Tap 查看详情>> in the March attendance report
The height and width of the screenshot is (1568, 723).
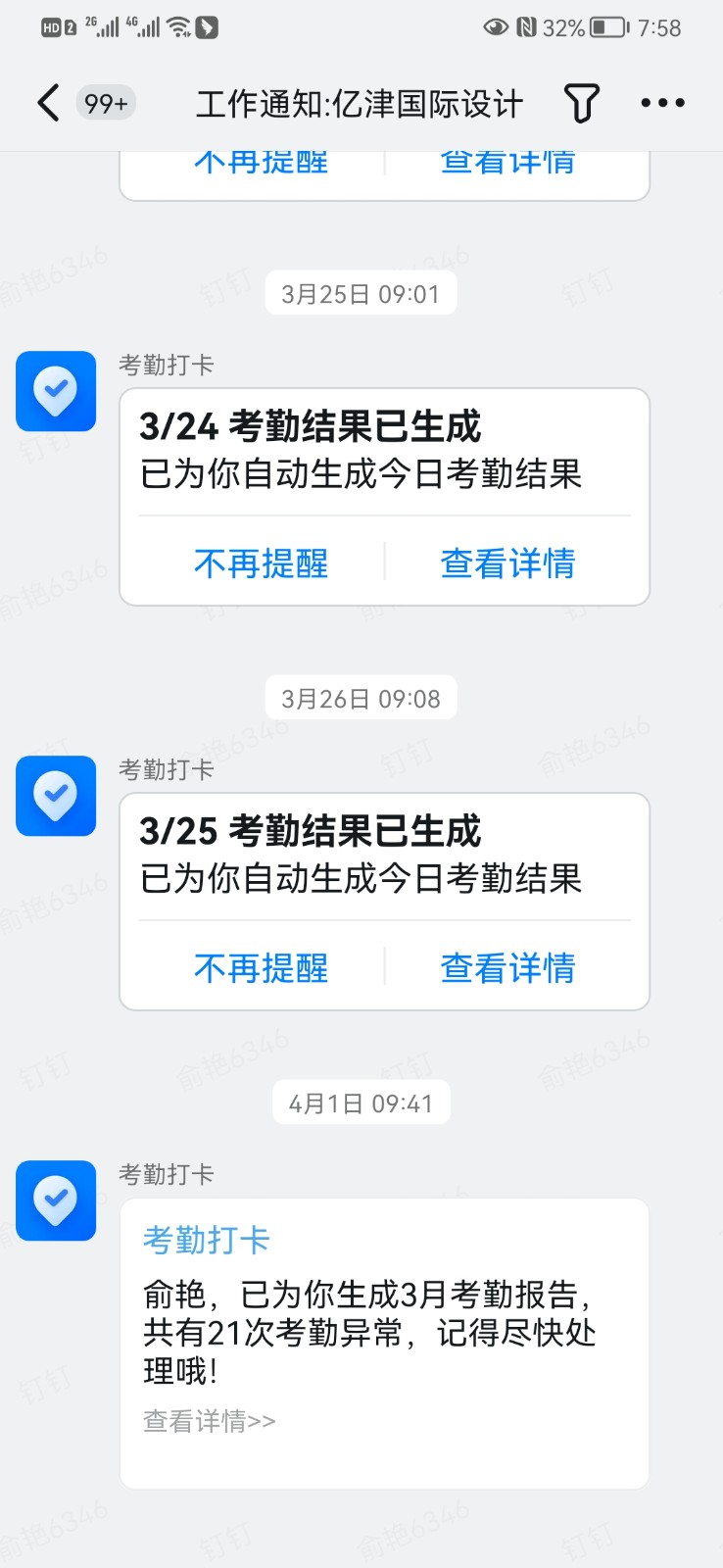tap(210, 1421)
